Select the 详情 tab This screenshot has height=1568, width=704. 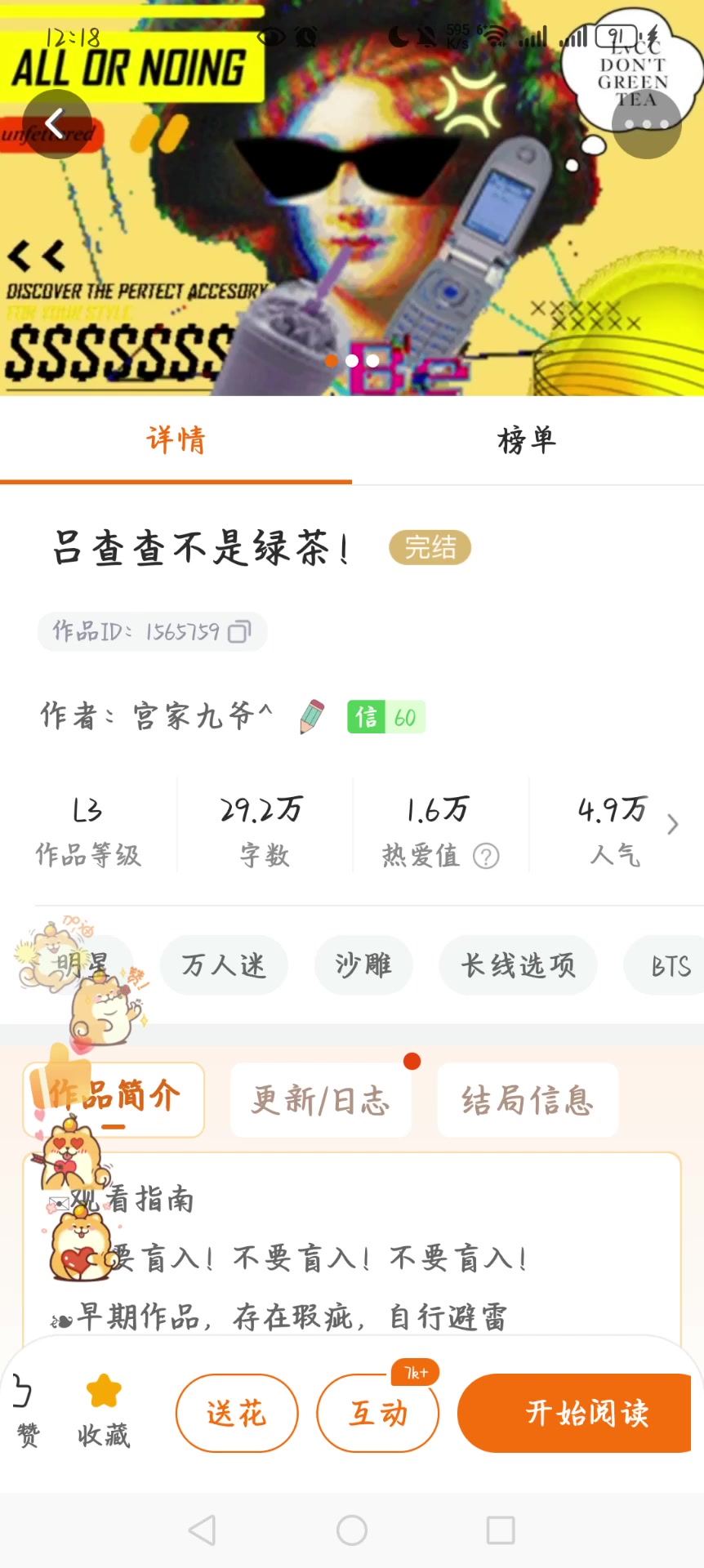(x=176, y=441)
